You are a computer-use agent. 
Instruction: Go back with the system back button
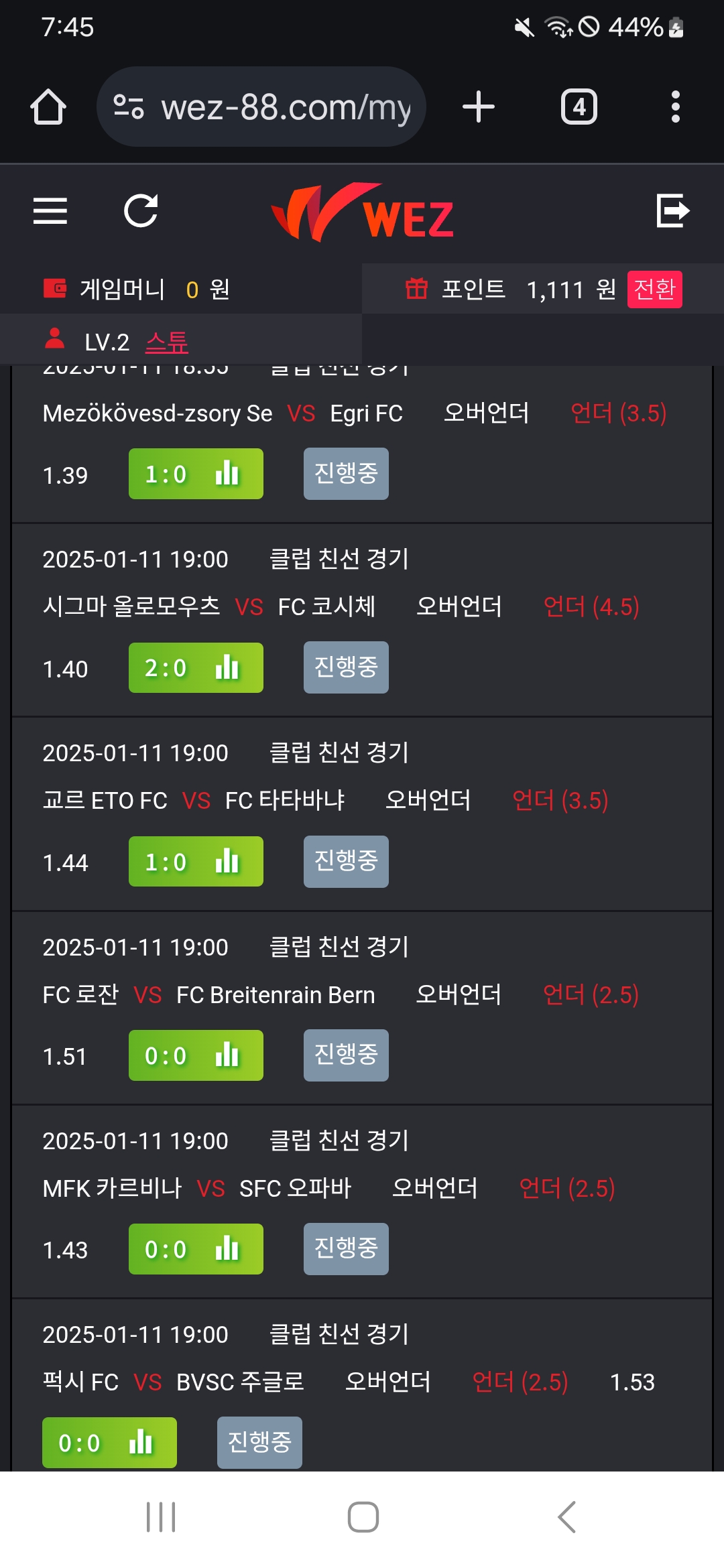(566, 1517)
